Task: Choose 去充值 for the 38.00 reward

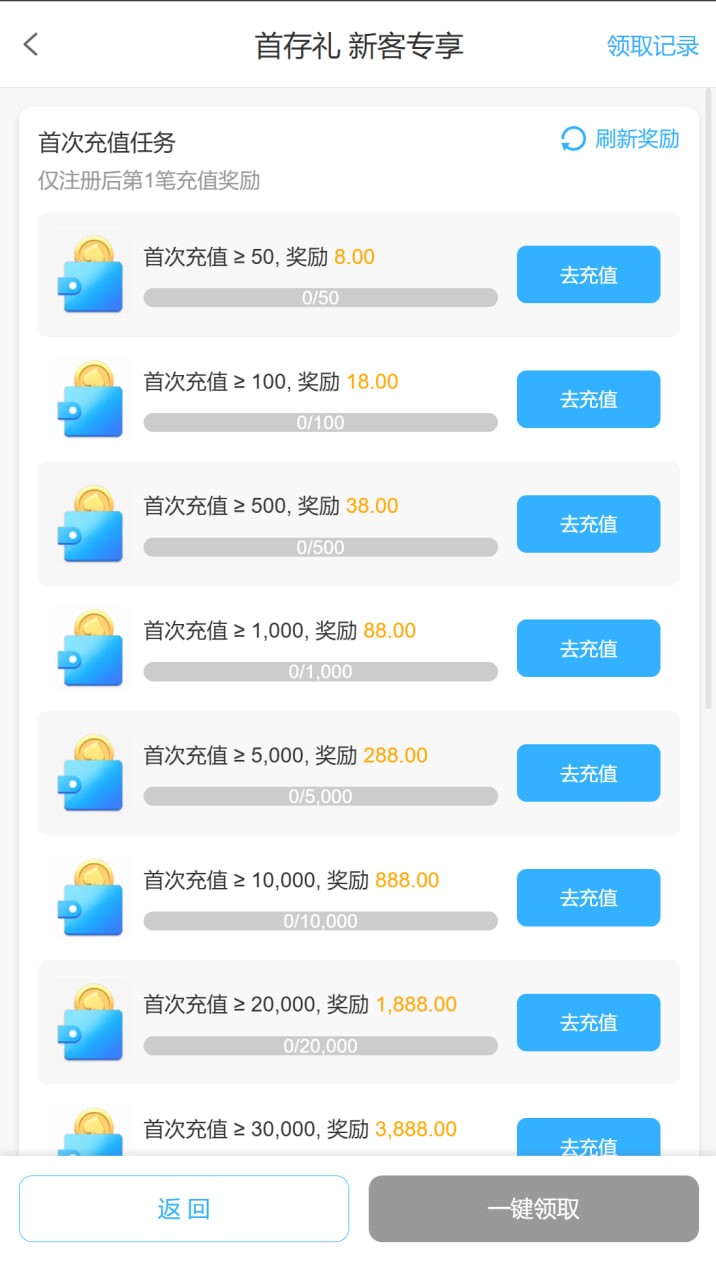Action: pyautogui.click(x=588, y=524)
